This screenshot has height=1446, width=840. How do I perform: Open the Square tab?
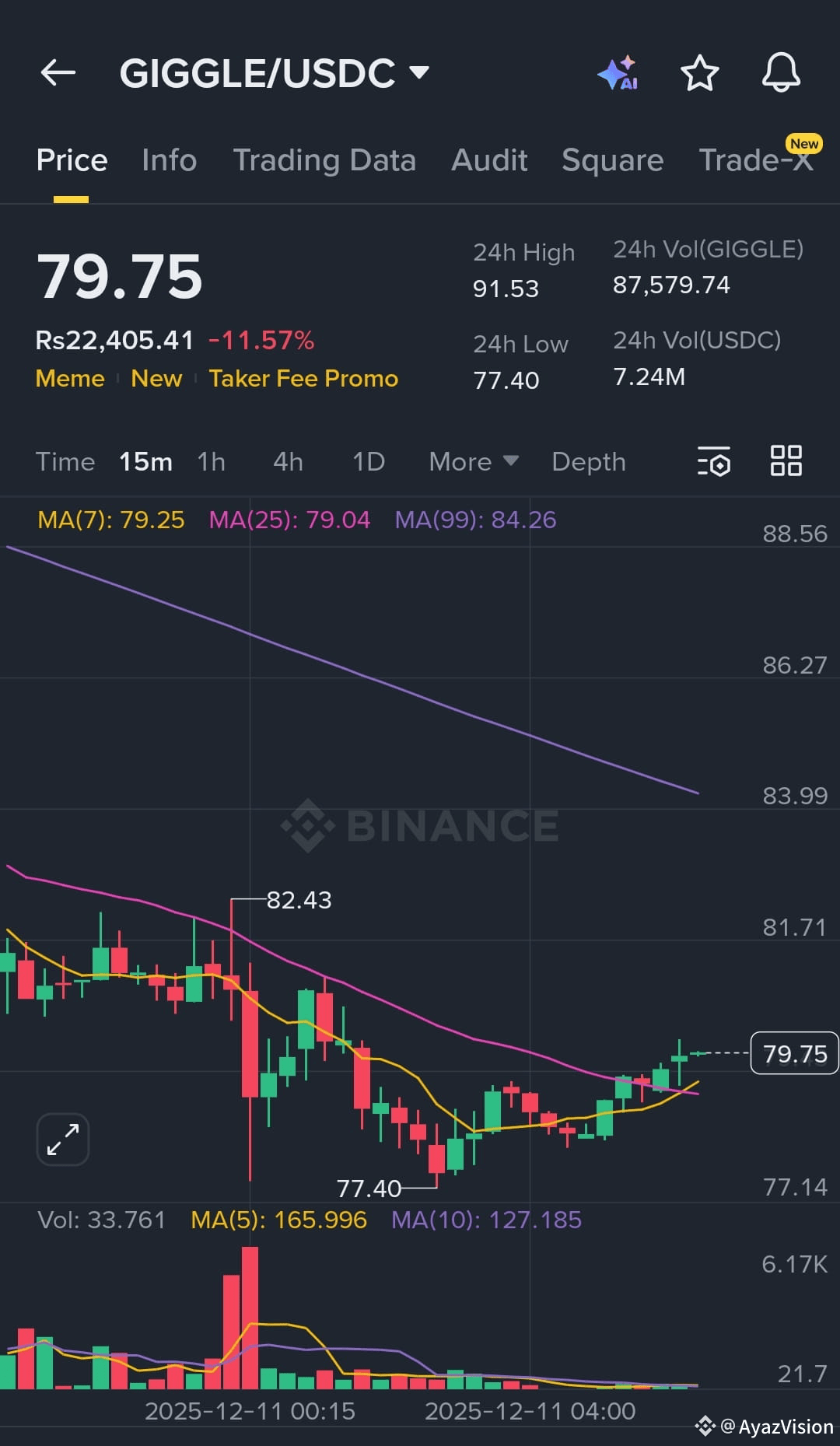tap(612, 160)
